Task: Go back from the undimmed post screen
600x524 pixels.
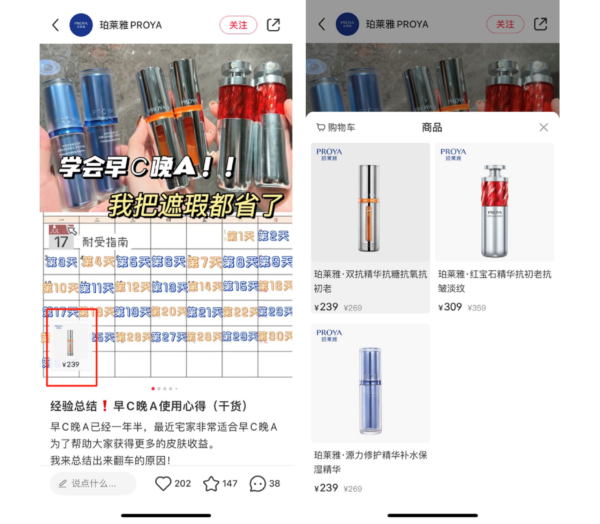Action: [x=55, y=24]
